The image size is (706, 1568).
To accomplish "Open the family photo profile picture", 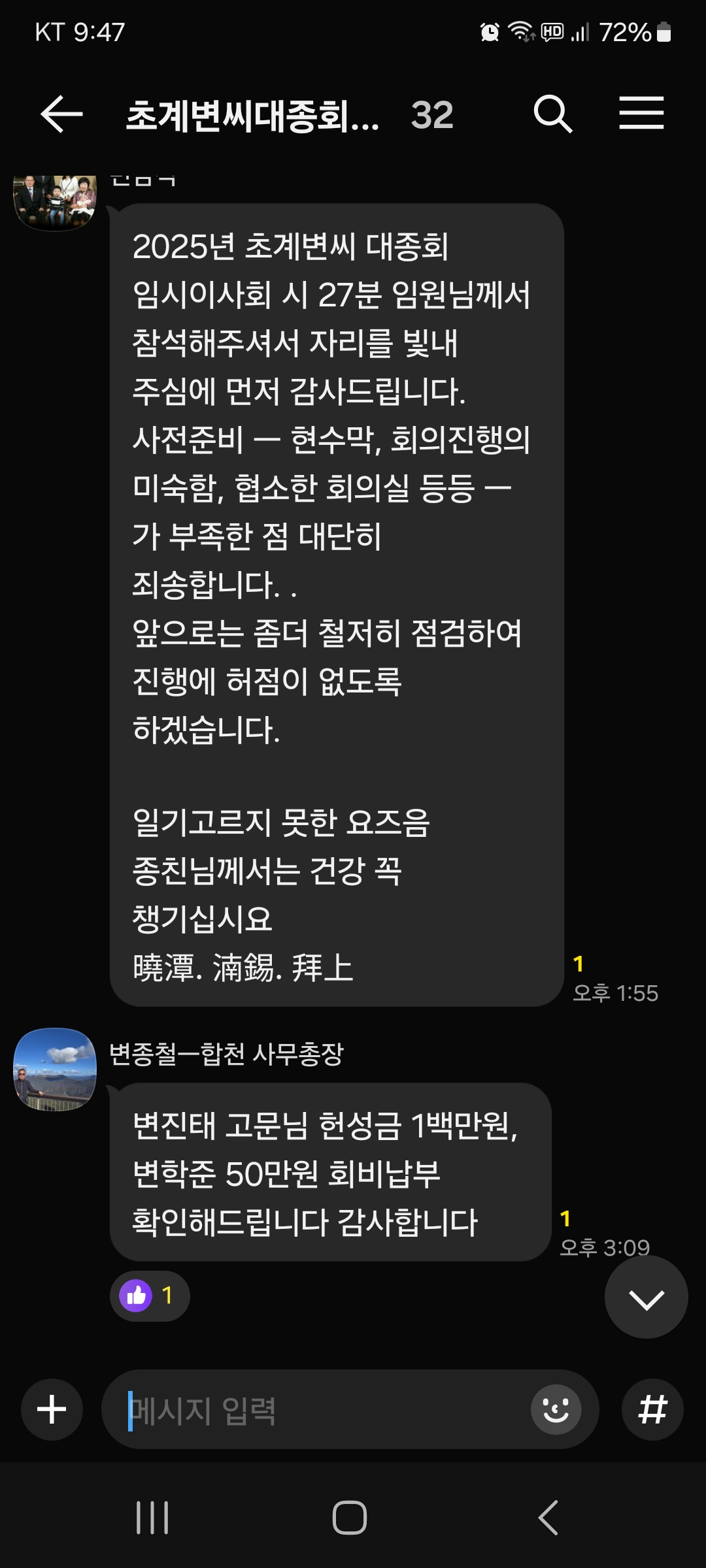I will (x=56, y=201).
